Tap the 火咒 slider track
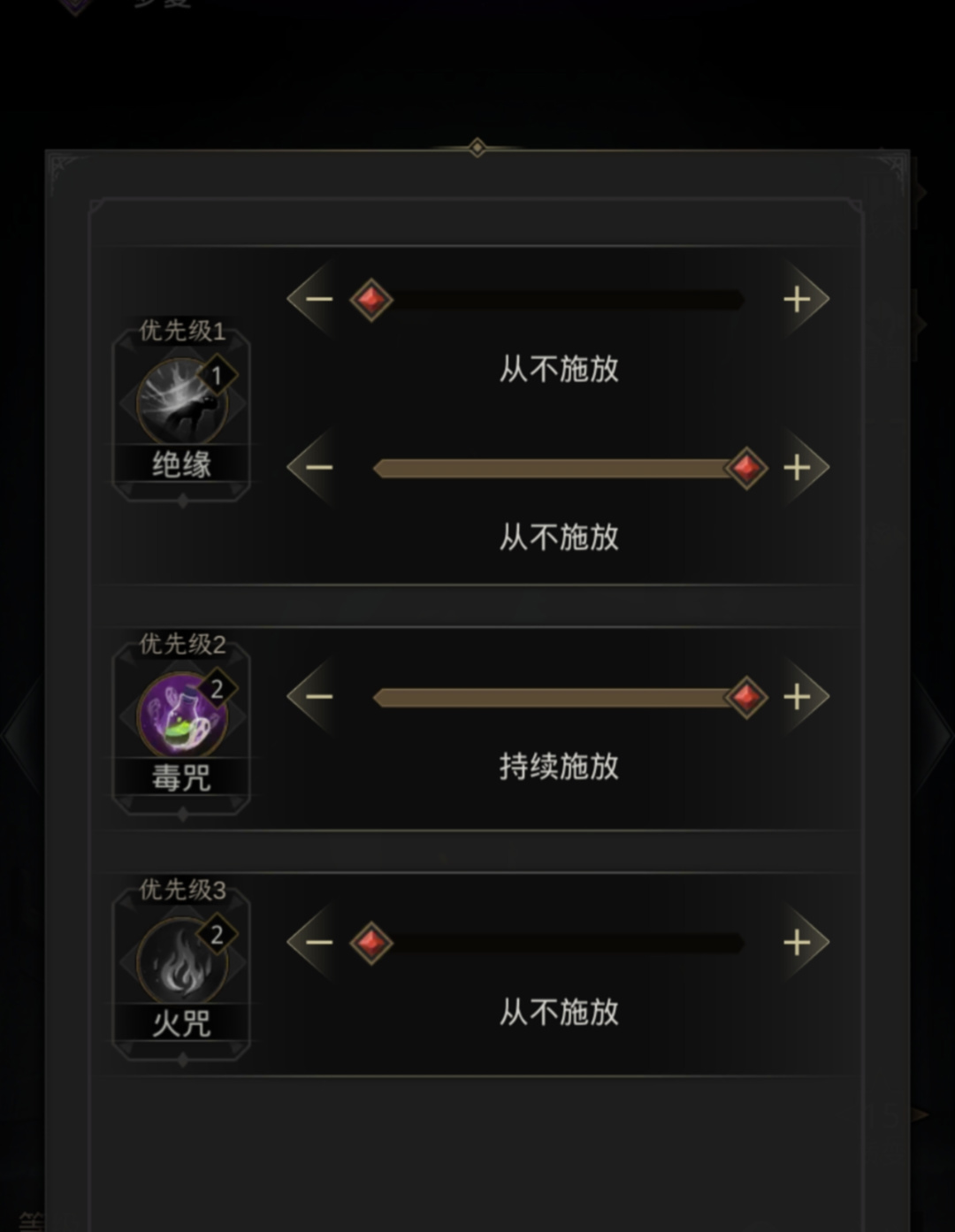This screenshot has height=1232, width=955. (557, 942)
